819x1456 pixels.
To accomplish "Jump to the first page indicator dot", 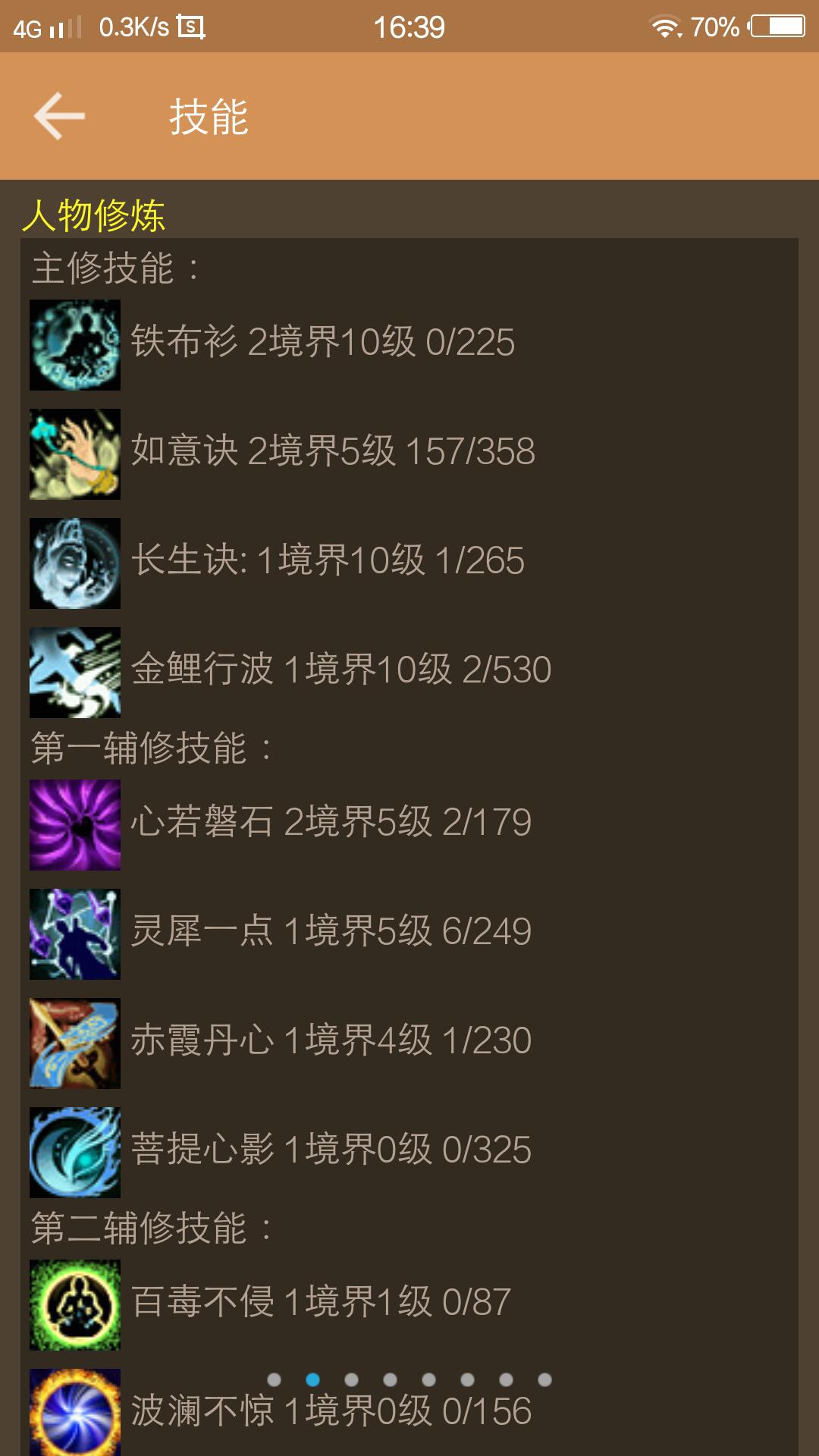I will coord(275,1379).
